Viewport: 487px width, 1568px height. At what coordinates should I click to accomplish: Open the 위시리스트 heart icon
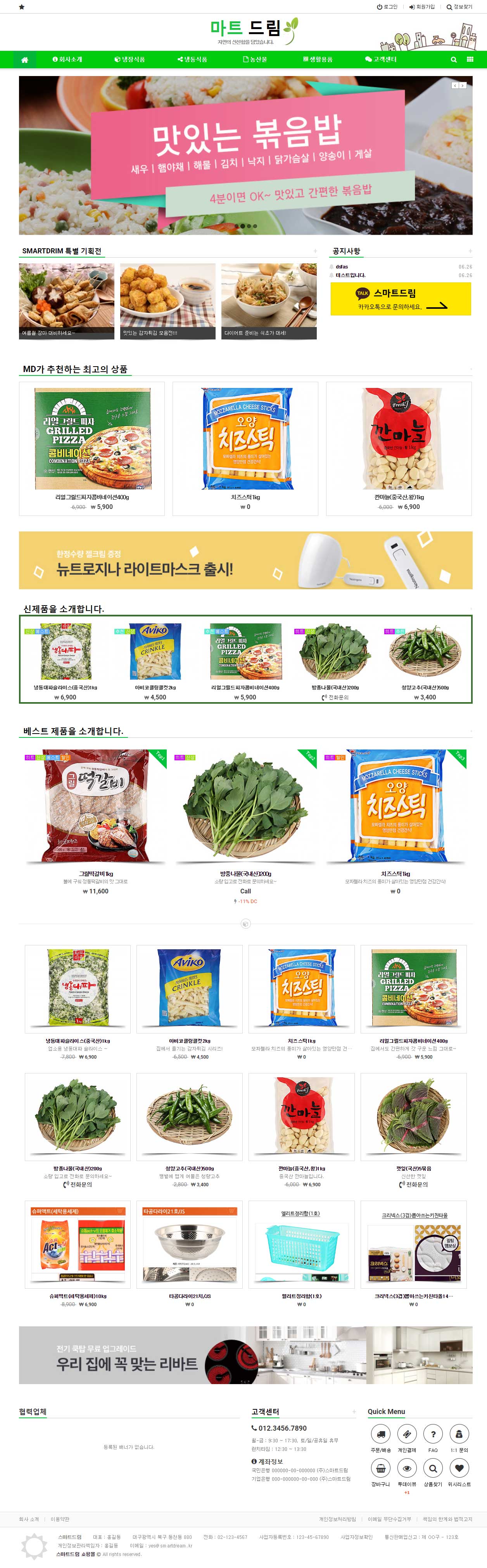(459, 1468)
